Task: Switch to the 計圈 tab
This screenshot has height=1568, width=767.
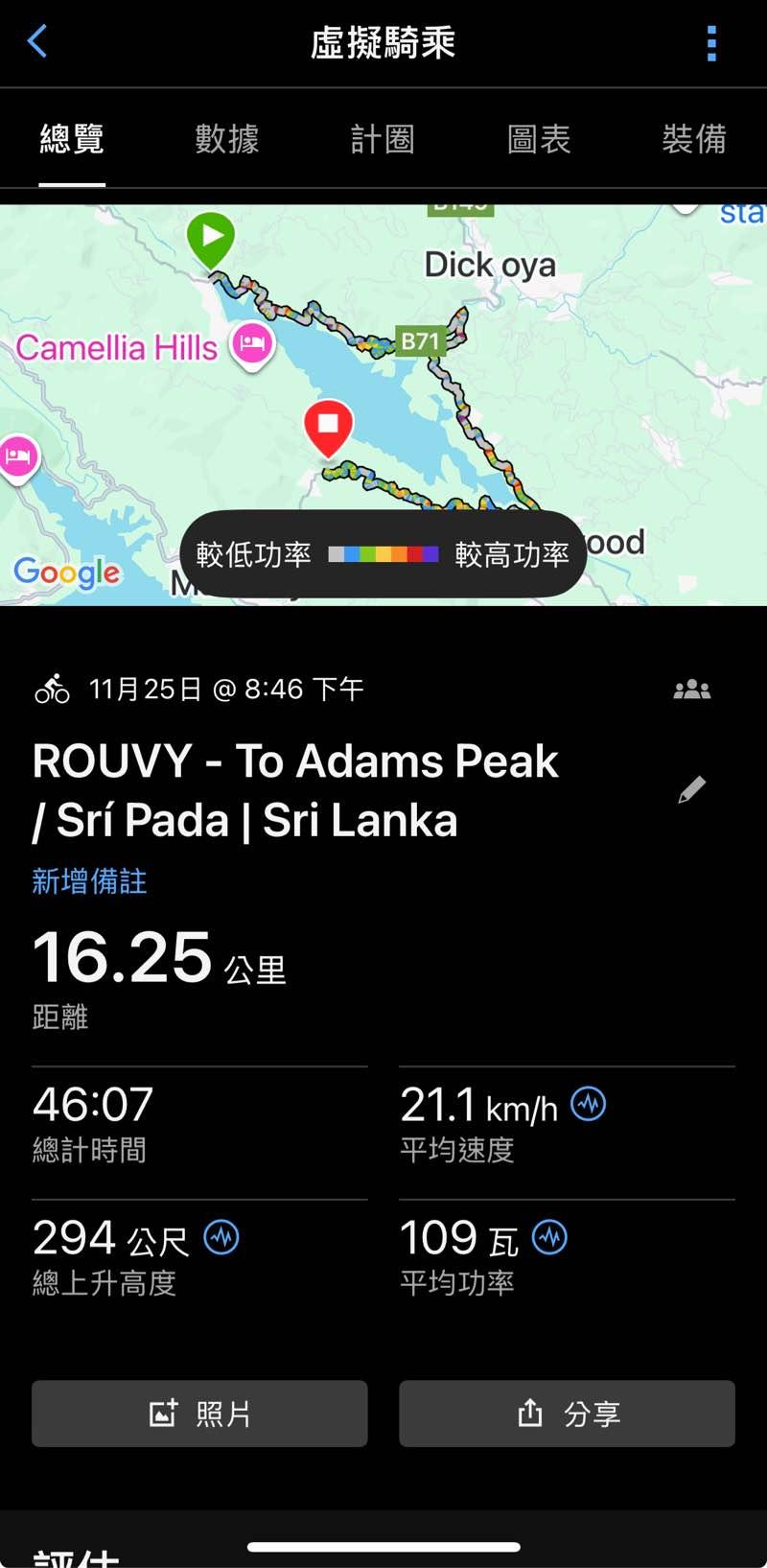Action: (x=383, y=139)
